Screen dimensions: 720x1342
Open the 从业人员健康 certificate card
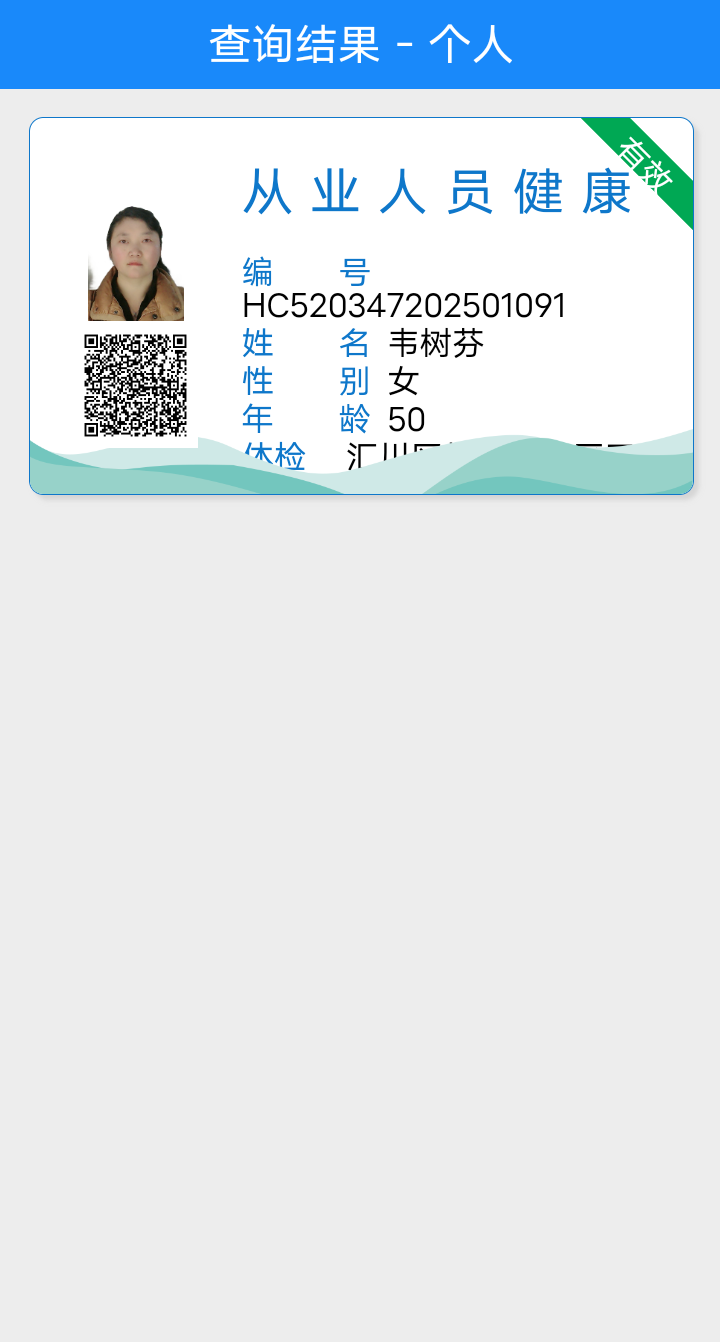(x=361, y=306)
